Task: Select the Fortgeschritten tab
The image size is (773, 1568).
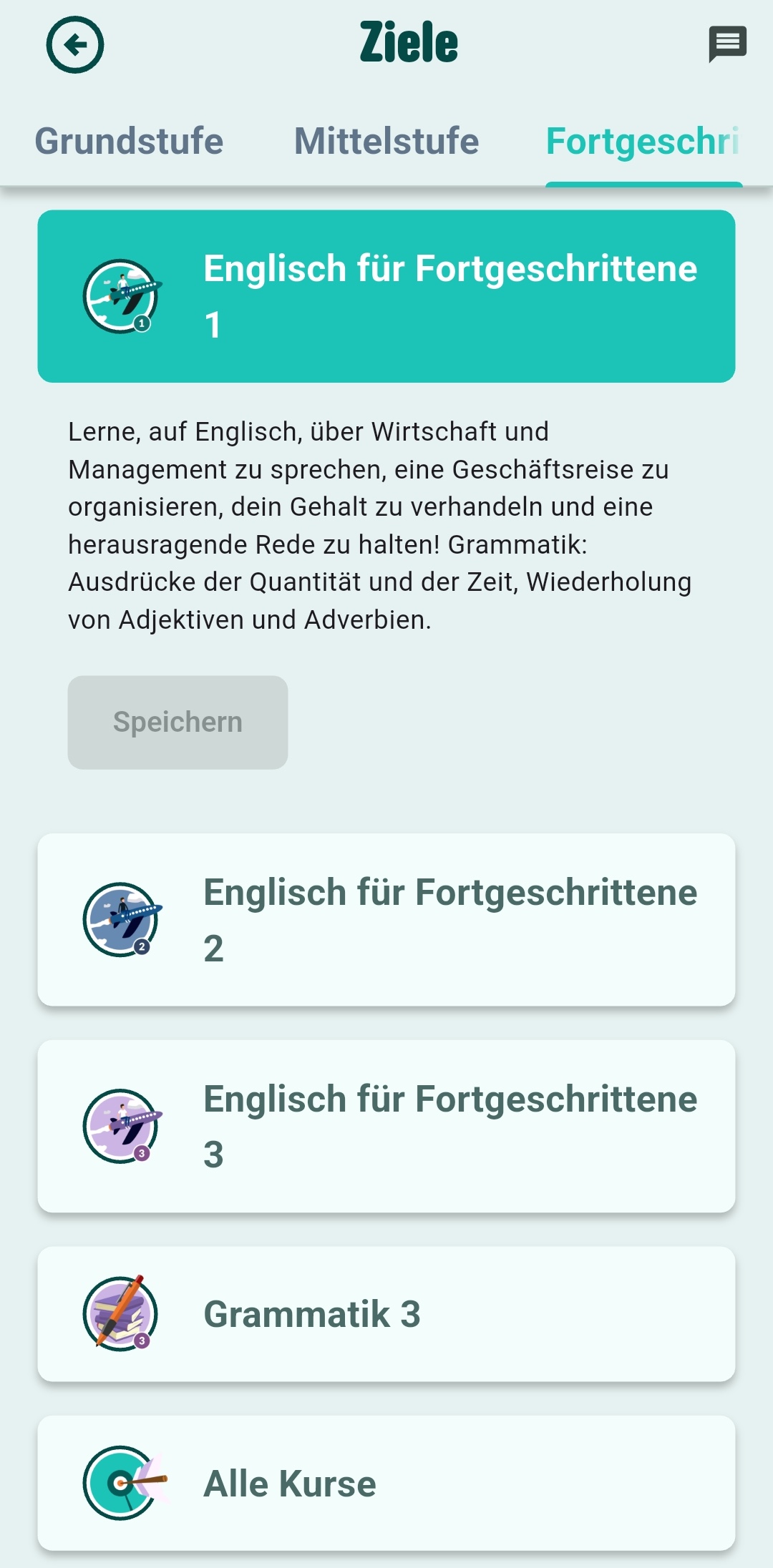Action: point(642,141)
